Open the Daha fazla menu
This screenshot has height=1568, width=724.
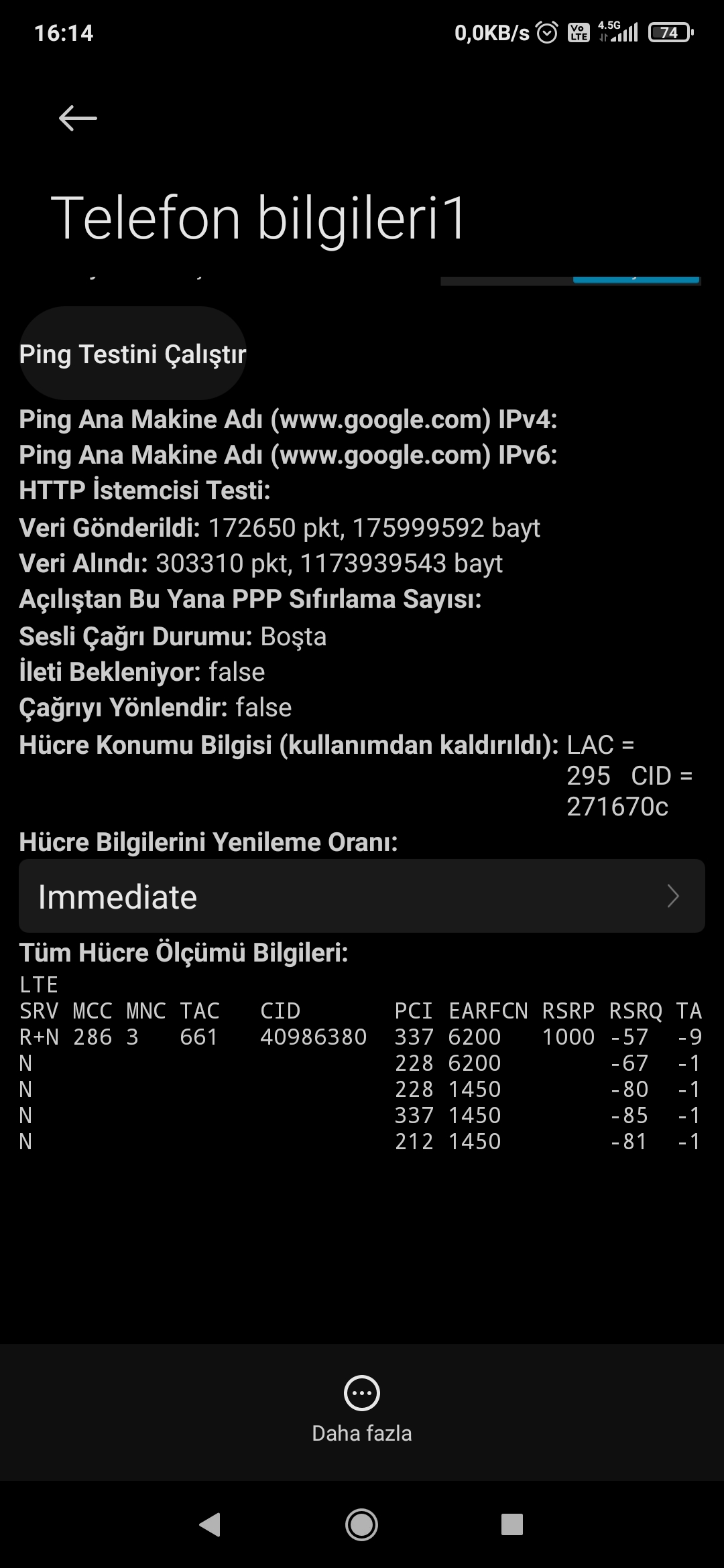click(x=362, y=1411)
